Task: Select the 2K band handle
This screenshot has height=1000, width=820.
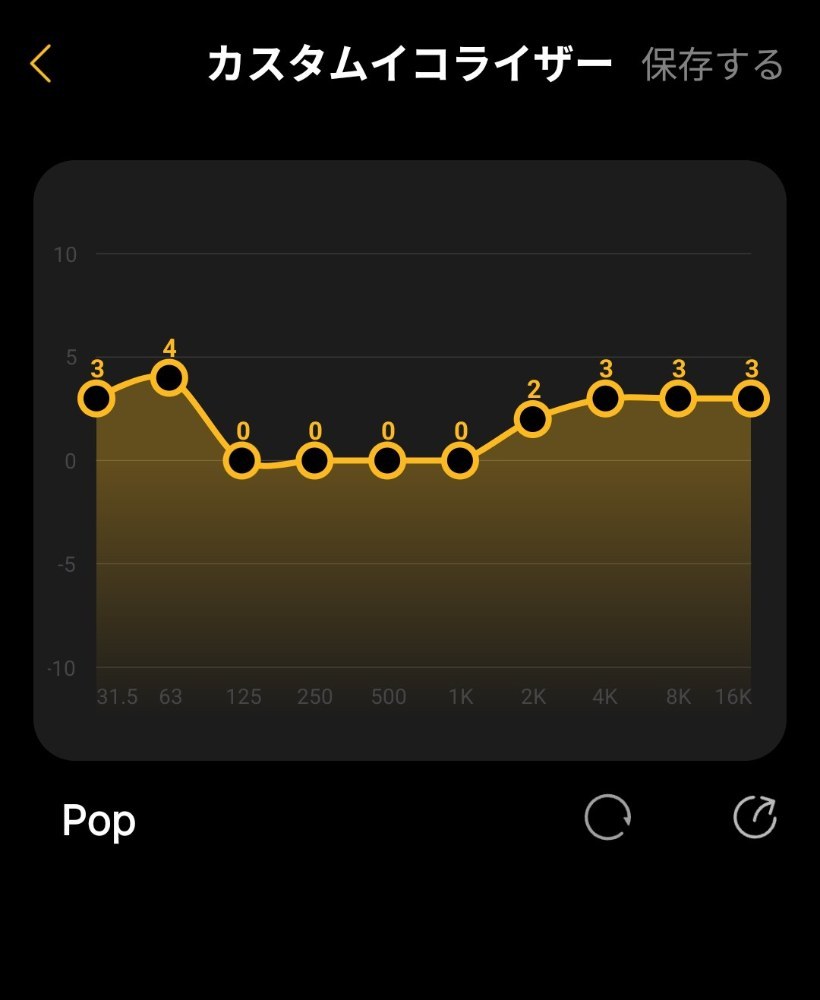Action: [x=533, y=419]
